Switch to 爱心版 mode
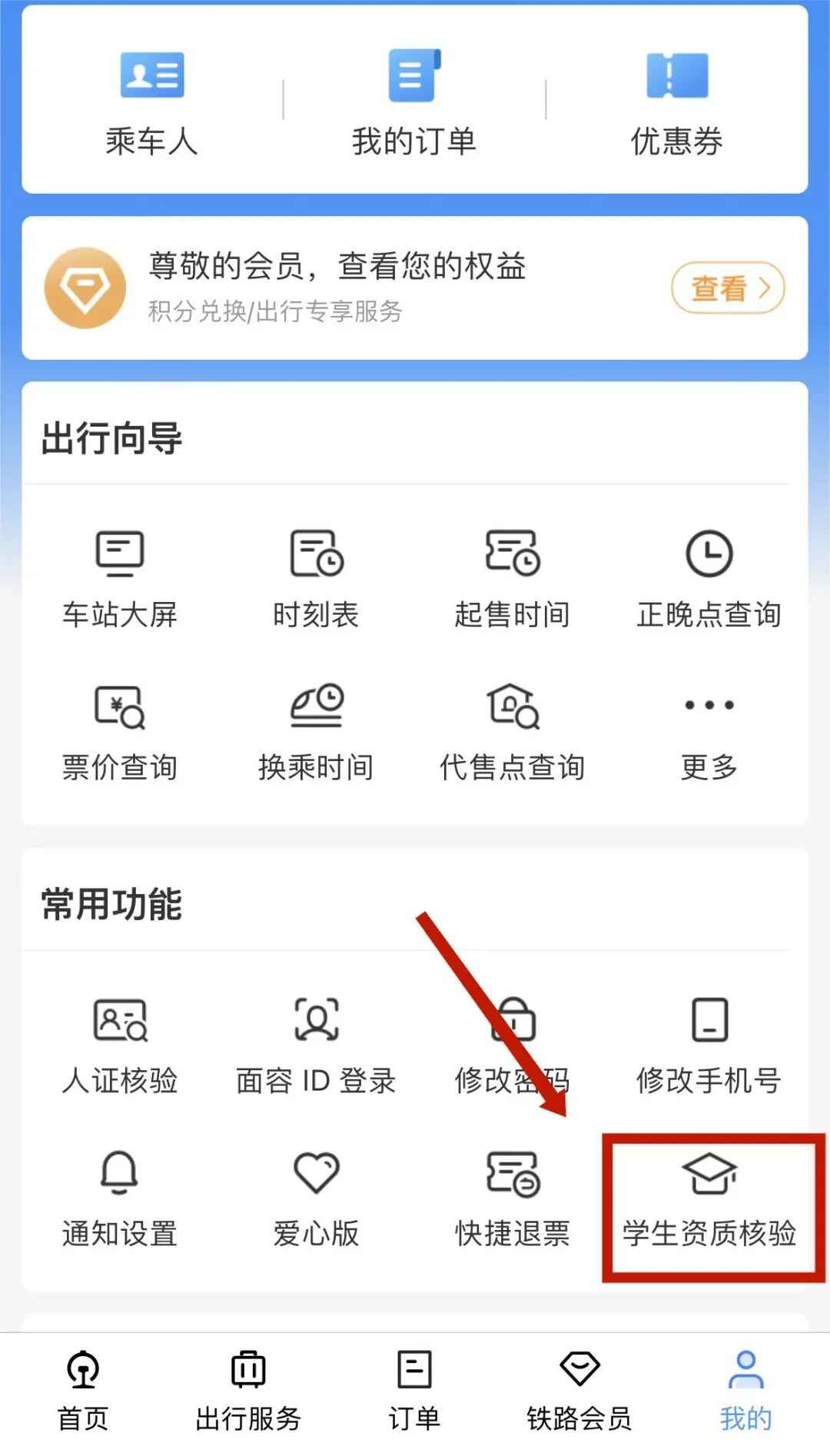The width and height of the screenshot is (830, 1456). point(316,1198)
